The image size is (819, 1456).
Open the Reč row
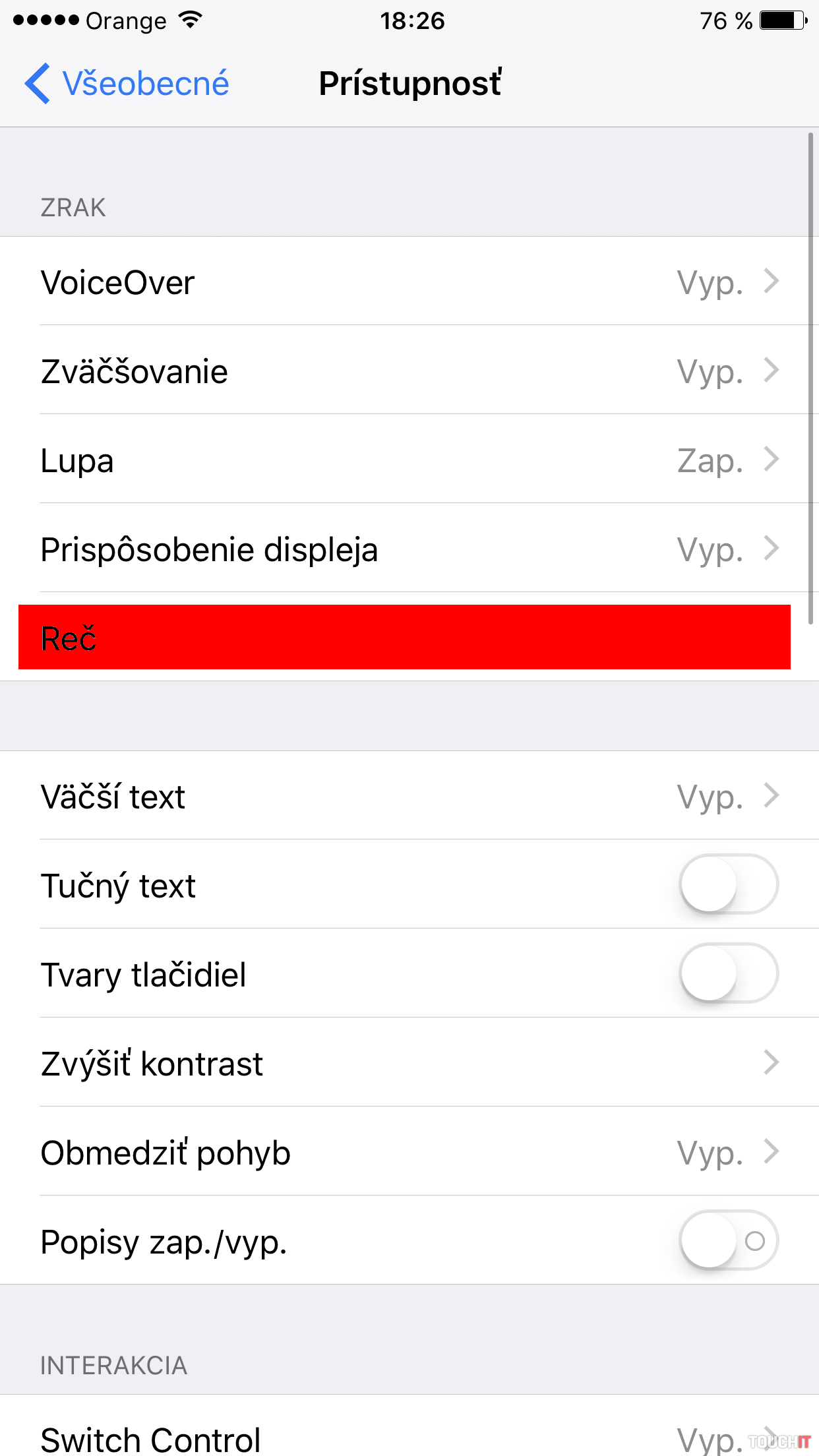[x=404, y=637]
